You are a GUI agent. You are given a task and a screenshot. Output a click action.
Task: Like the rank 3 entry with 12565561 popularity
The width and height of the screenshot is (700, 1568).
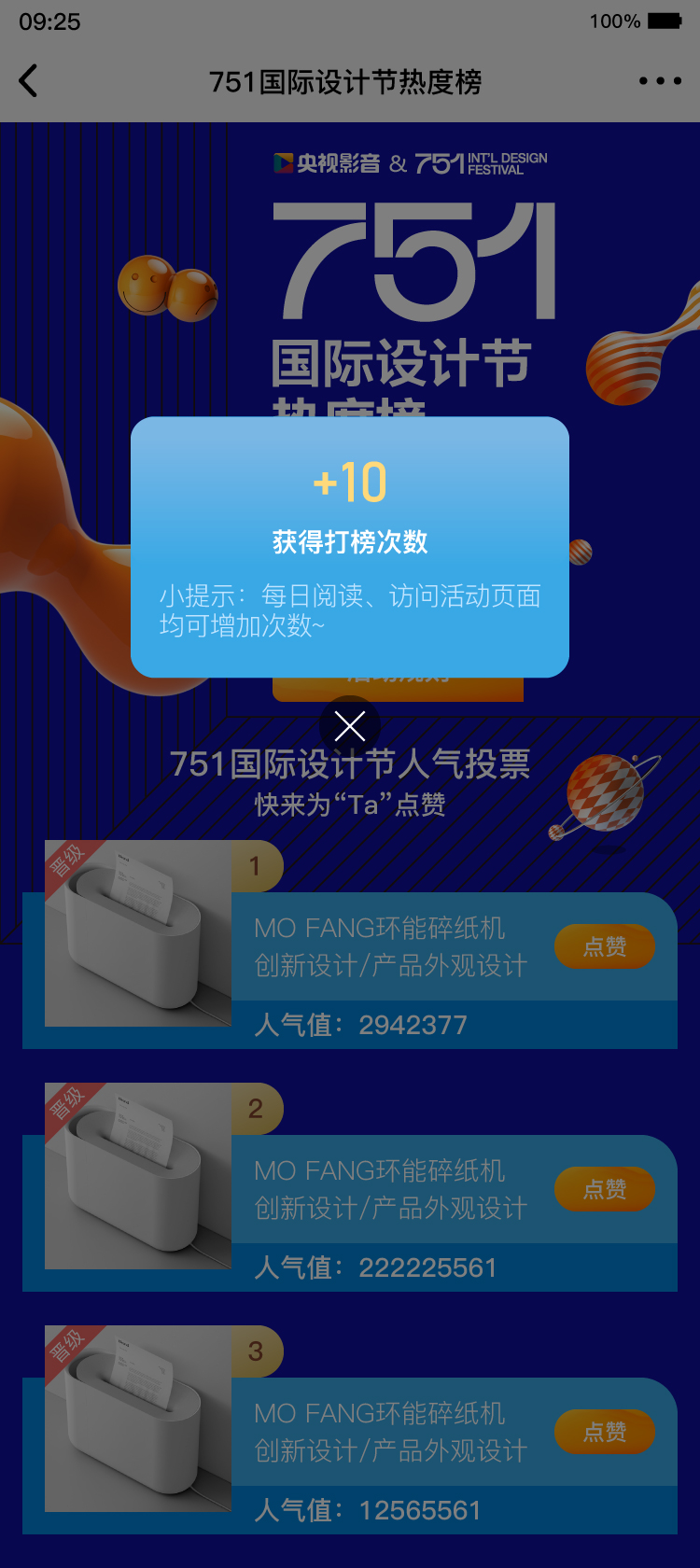tap(605, 1432)
